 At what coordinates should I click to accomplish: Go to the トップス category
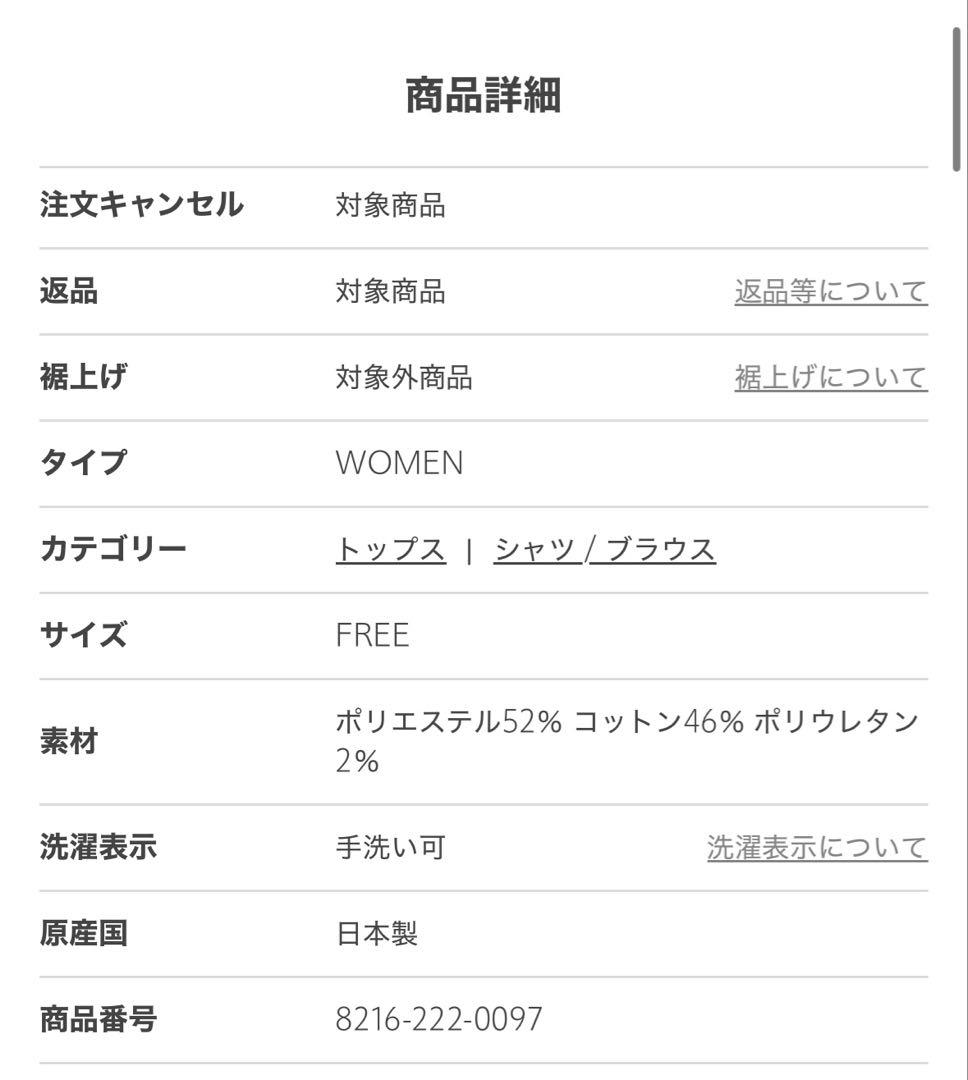pyautogui.click(x=390, y=550)
